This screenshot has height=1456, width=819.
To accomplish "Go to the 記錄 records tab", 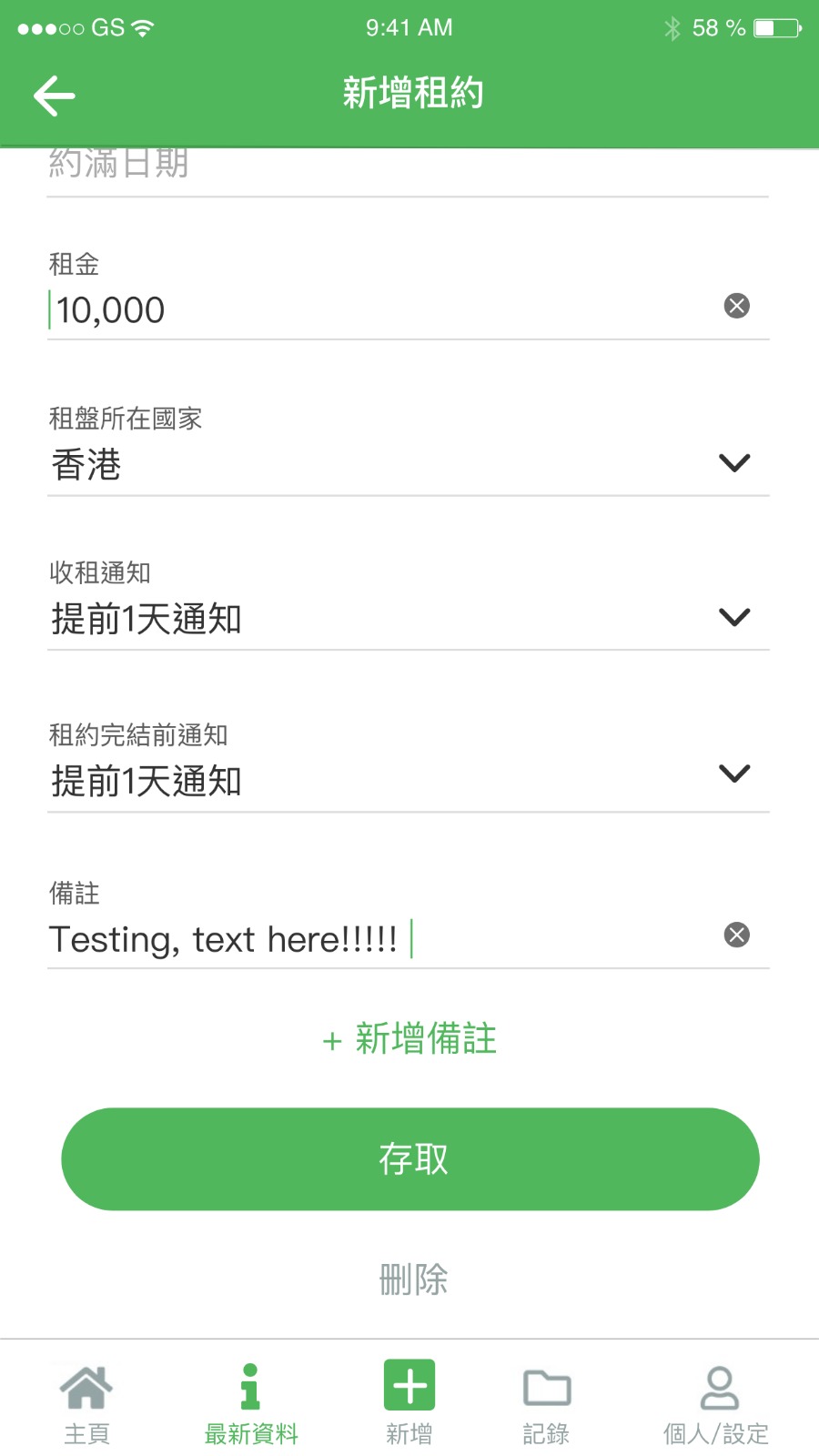I will point(546,1404).
